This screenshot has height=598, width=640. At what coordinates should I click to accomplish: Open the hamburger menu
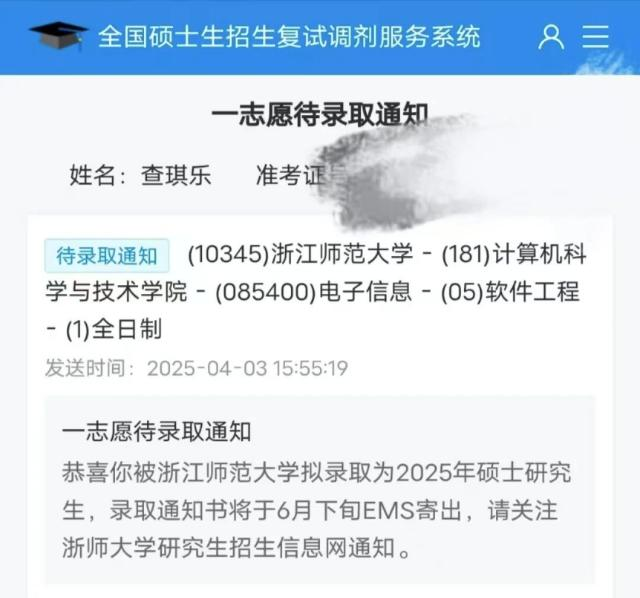click(596, 37)
